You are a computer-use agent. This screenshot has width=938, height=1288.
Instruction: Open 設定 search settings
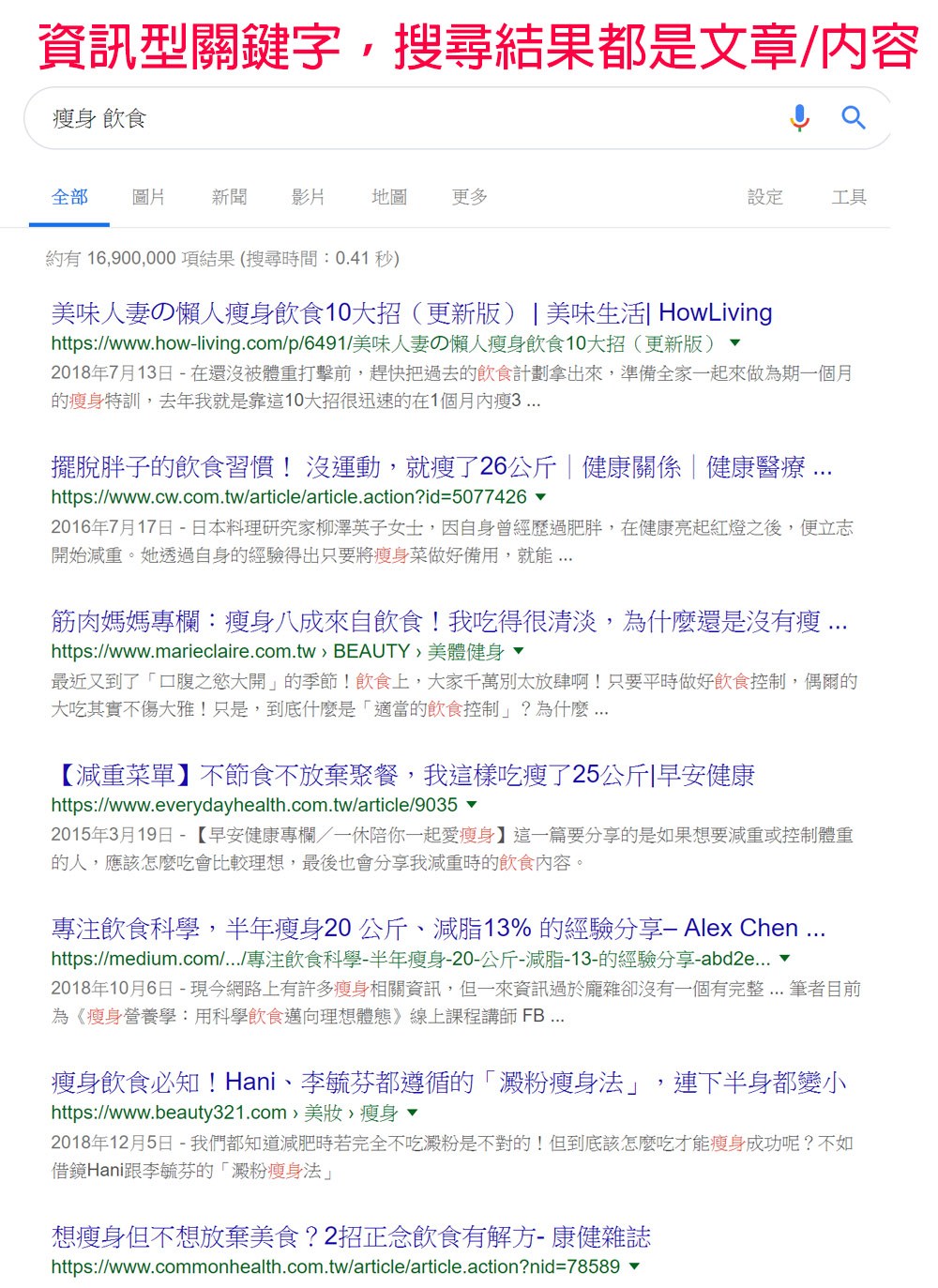point(764,197)
